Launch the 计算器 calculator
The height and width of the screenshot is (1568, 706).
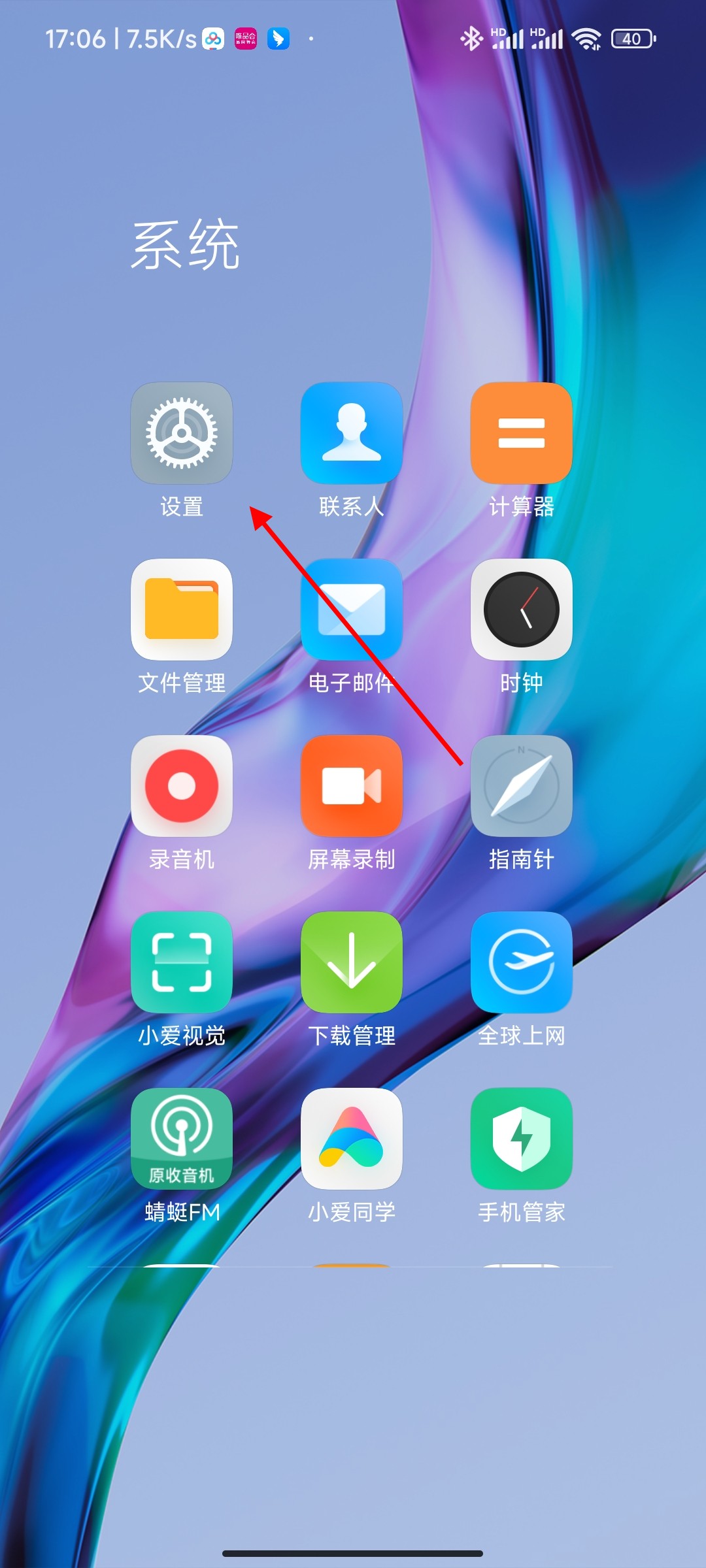(522, 433)
